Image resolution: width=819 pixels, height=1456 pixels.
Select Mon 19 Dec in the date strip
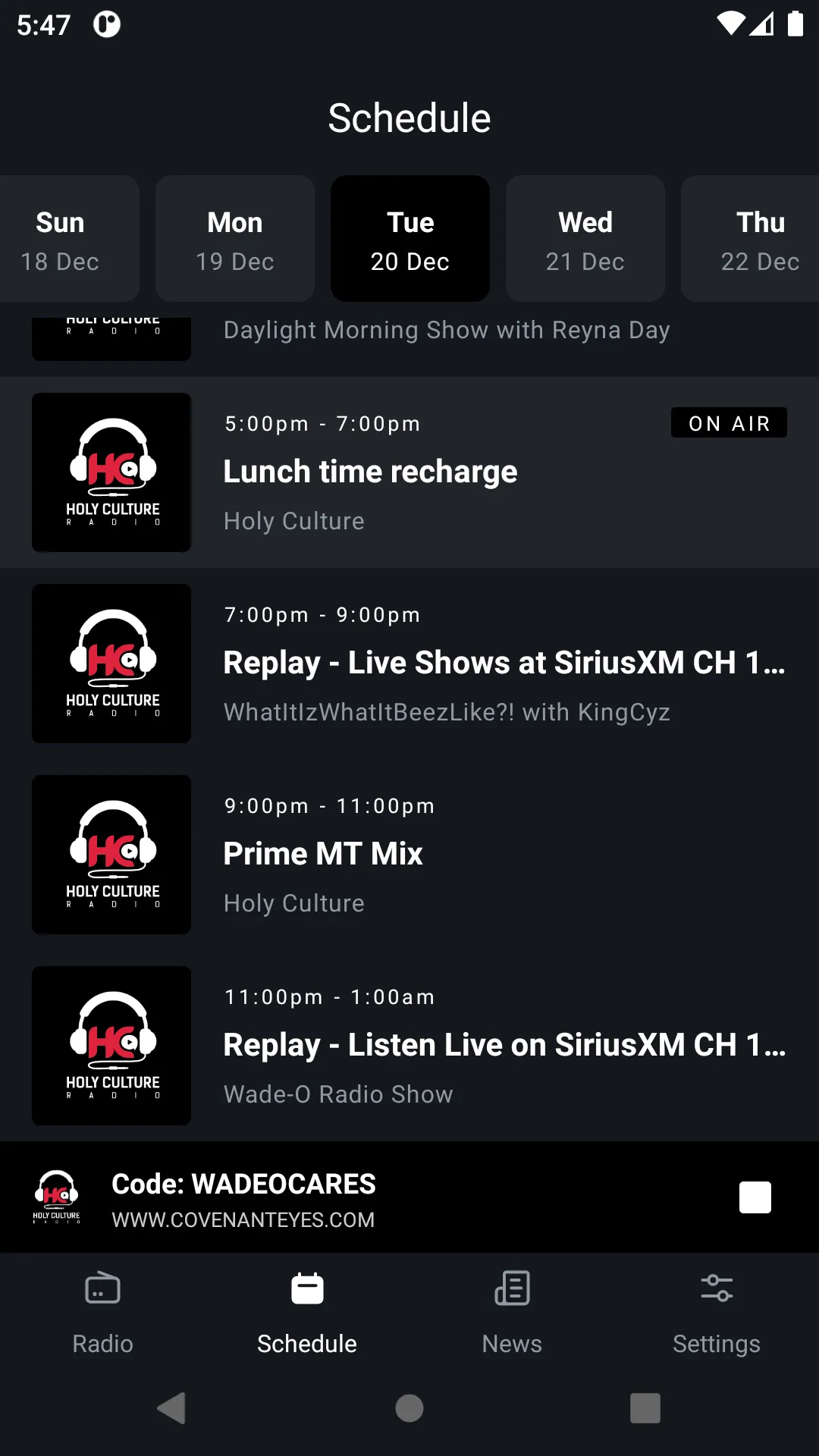coord(235,239)
